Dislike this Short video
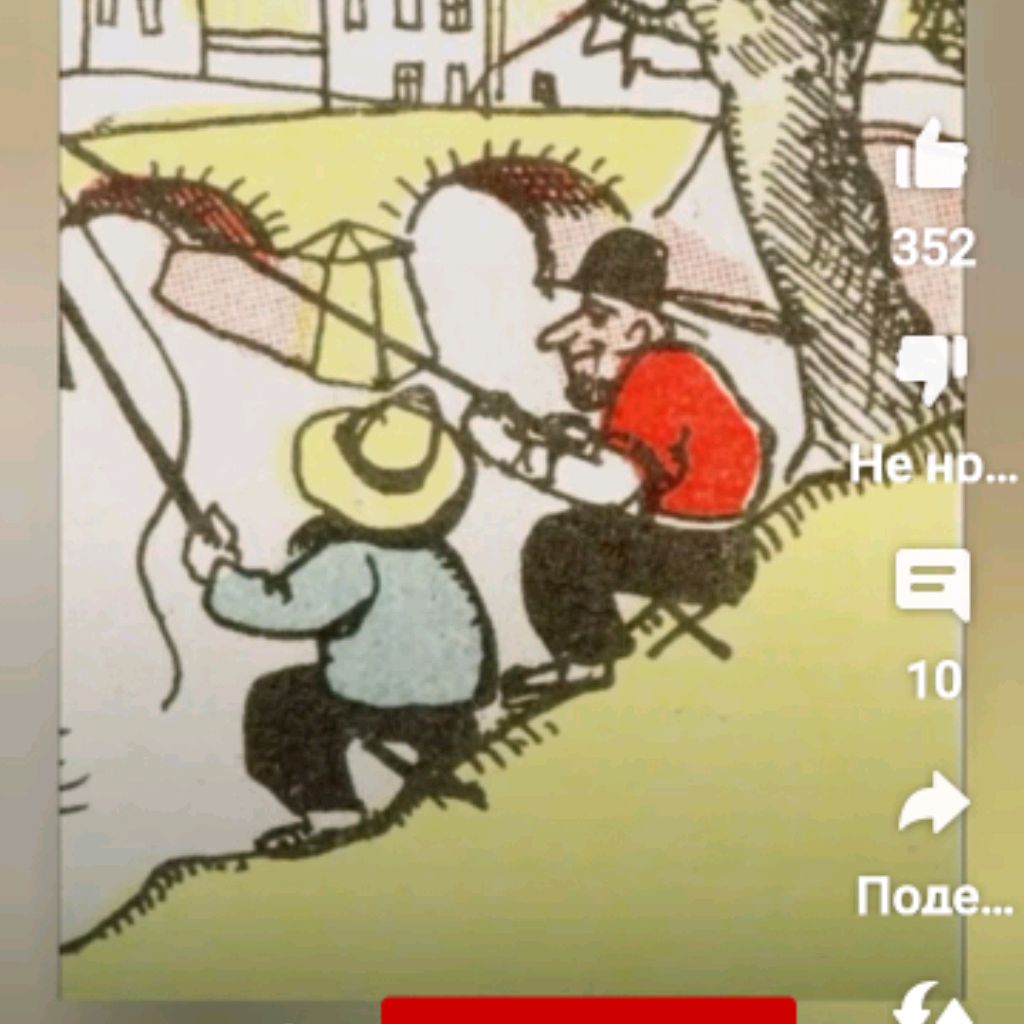The image size is (1024, 1024). [932, 368]
